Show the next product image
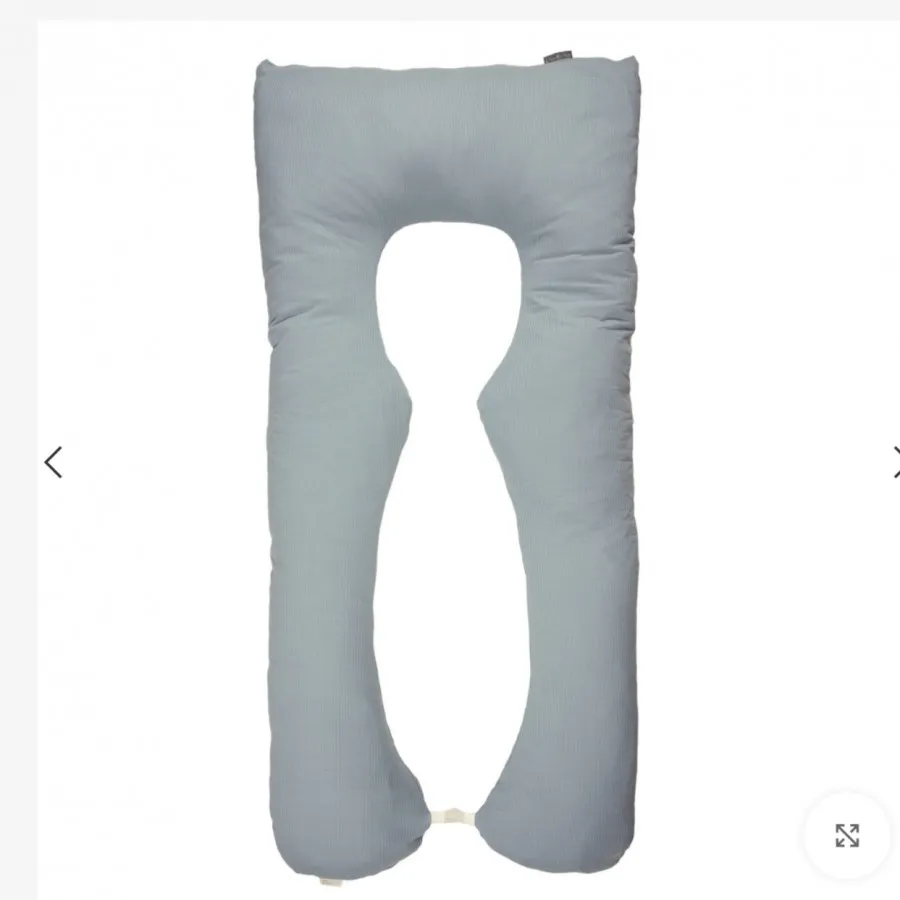The image size is (900, 900). pyautogui.click(x=894, y=462)
